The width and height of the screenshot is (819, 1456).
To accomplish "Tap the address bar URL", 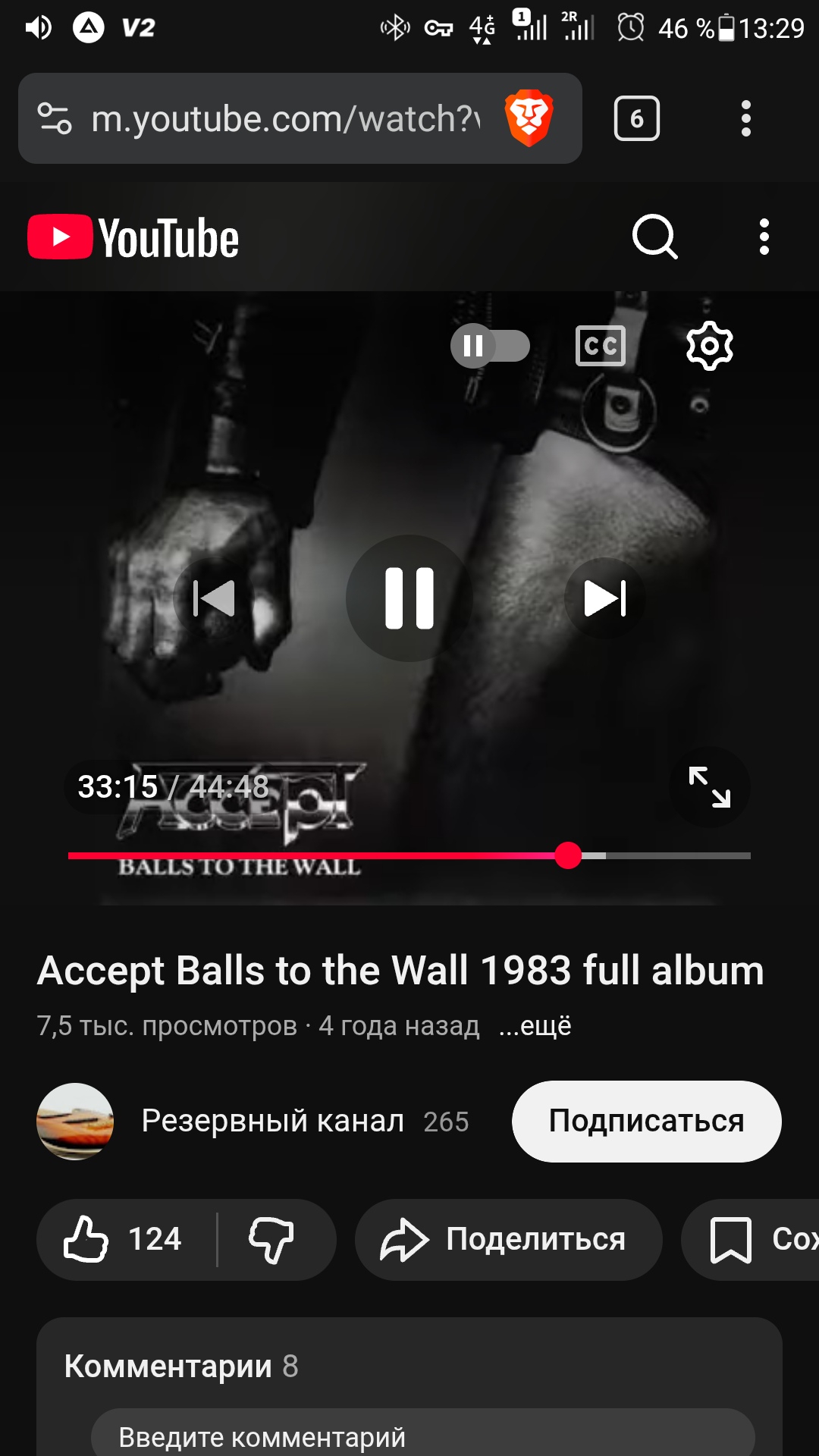I will pyautogui.click(x=284, y=118).
